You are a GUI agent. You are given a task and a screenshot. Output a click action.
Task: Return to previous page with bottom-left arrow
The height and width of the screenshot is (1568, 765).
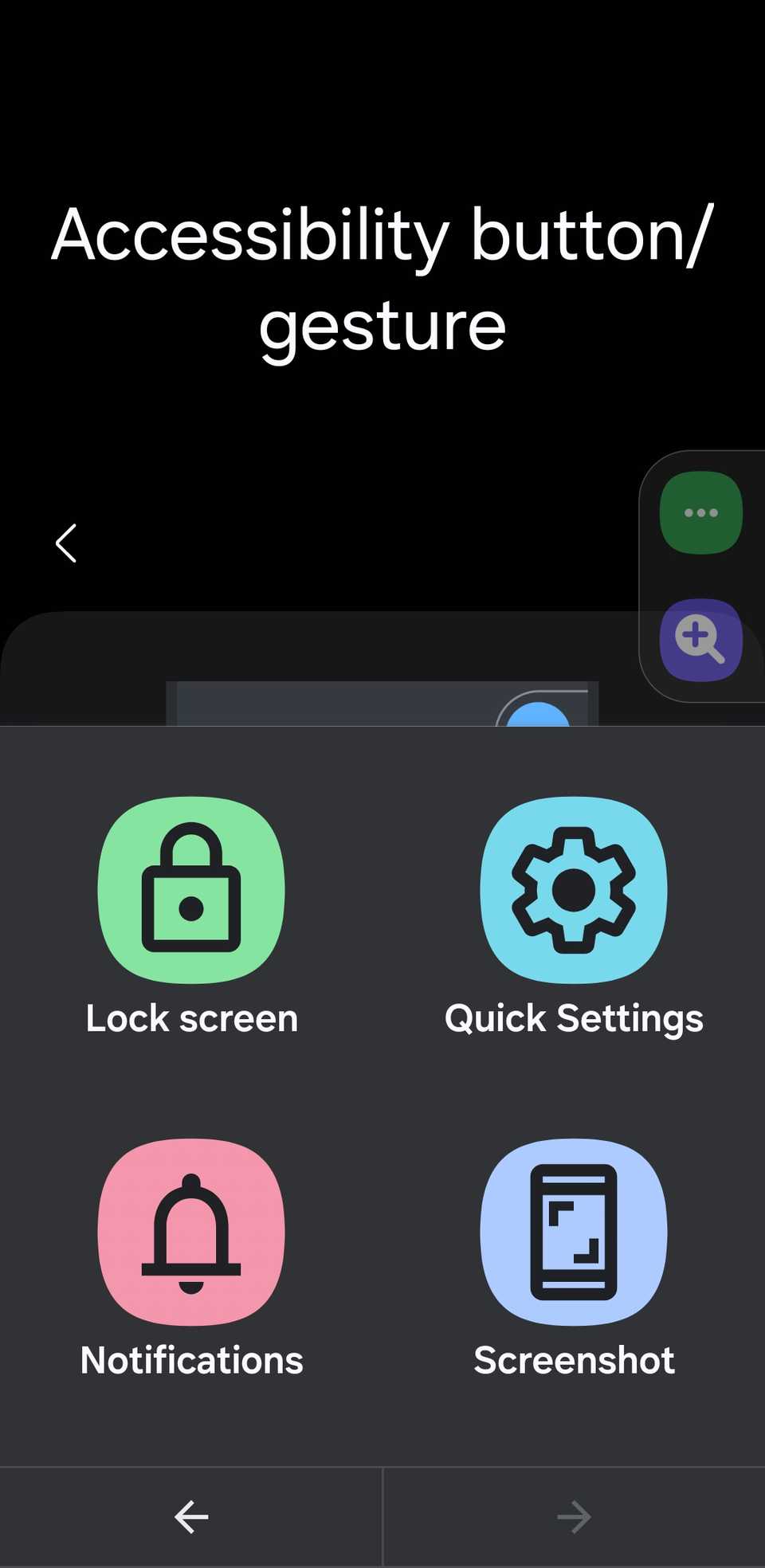click(x=191, y=1516)
